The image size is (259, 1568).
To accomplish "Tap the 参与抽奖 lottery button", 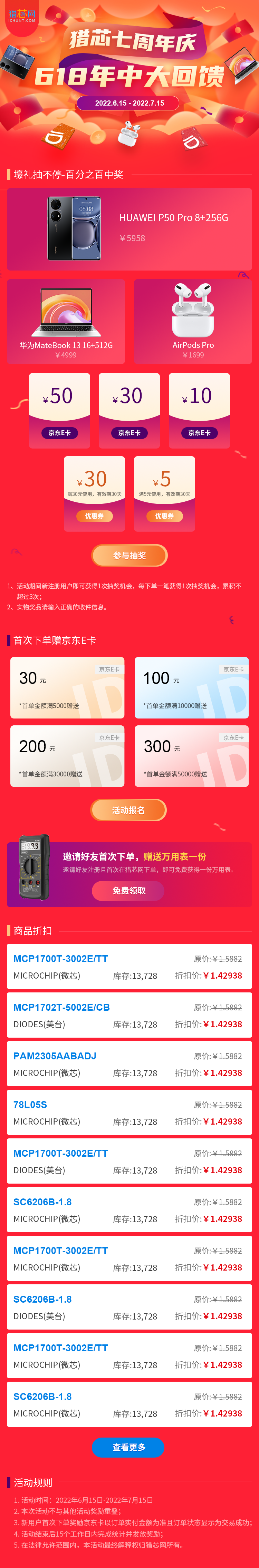I will tap(129, 555).
